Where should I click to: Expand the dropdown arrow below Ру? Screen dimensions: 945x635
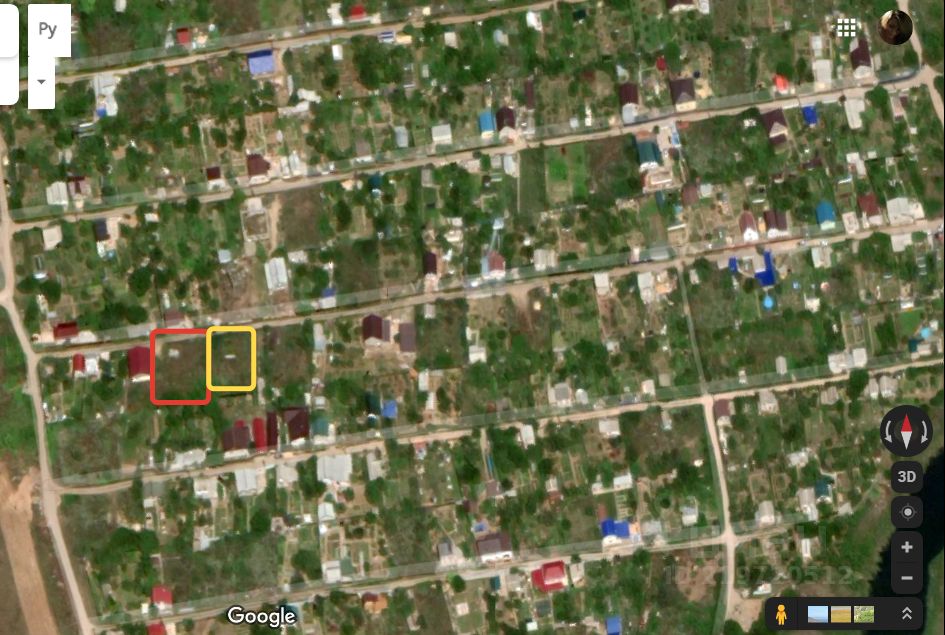(42, 81)
